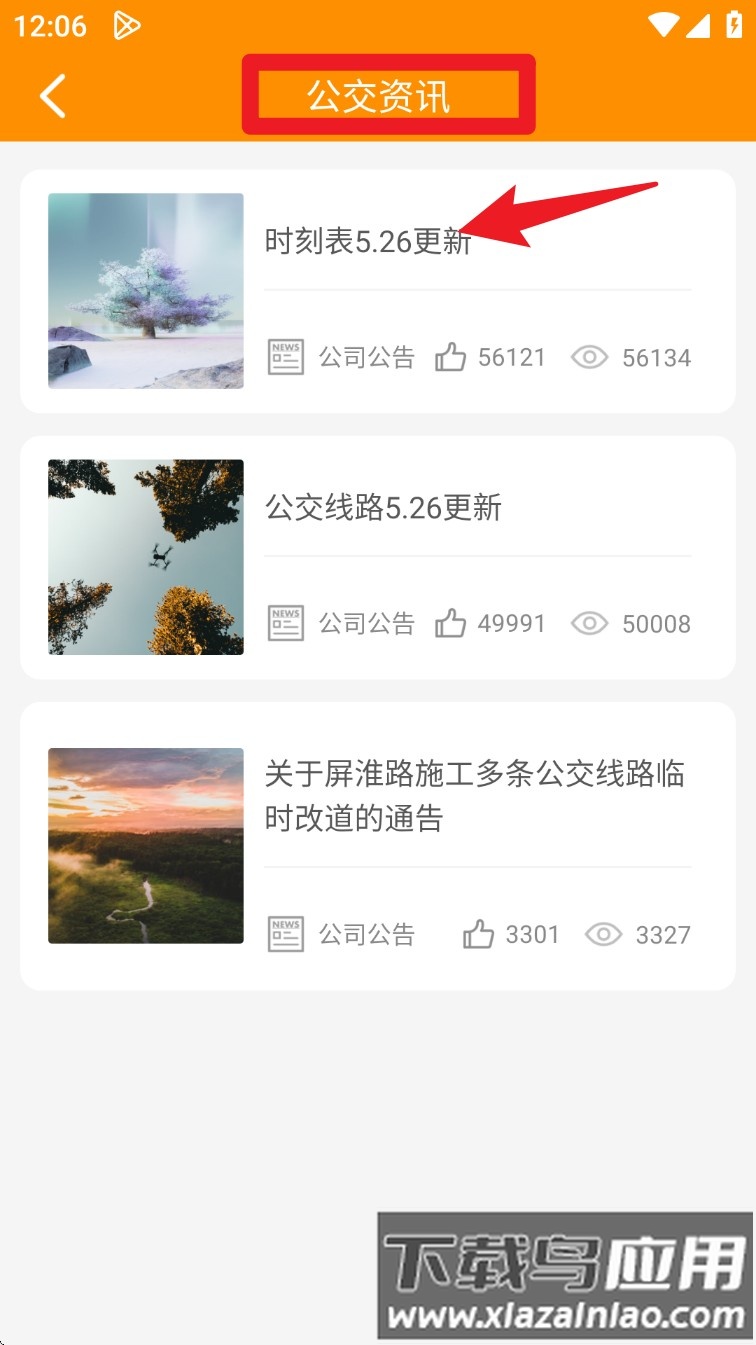The width and height of the screenshot is (756, 1345).
Task: Open the 公交线路5.26更新 article
Action: tap(383, 507)
